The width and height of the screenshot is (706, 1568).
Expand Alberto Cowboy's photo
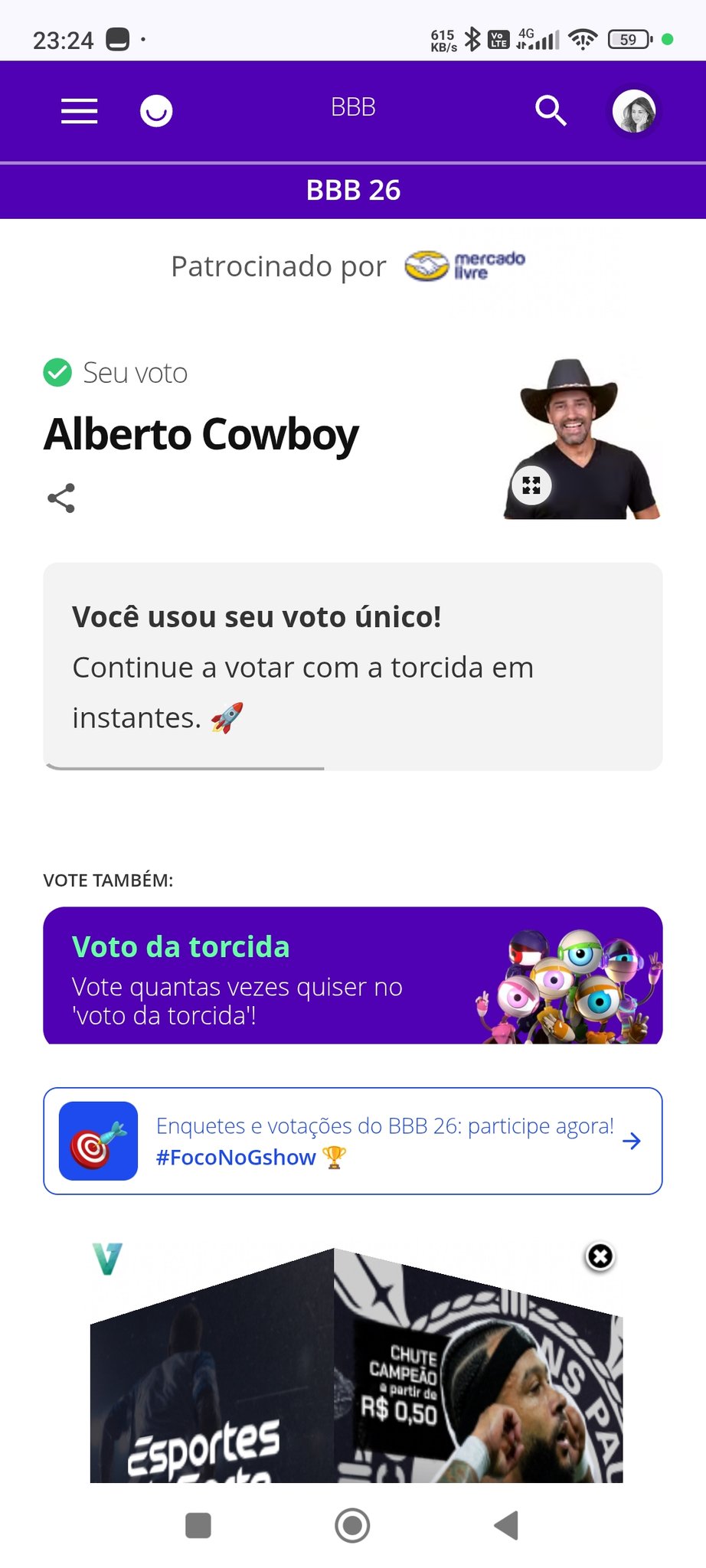[531, 485]
